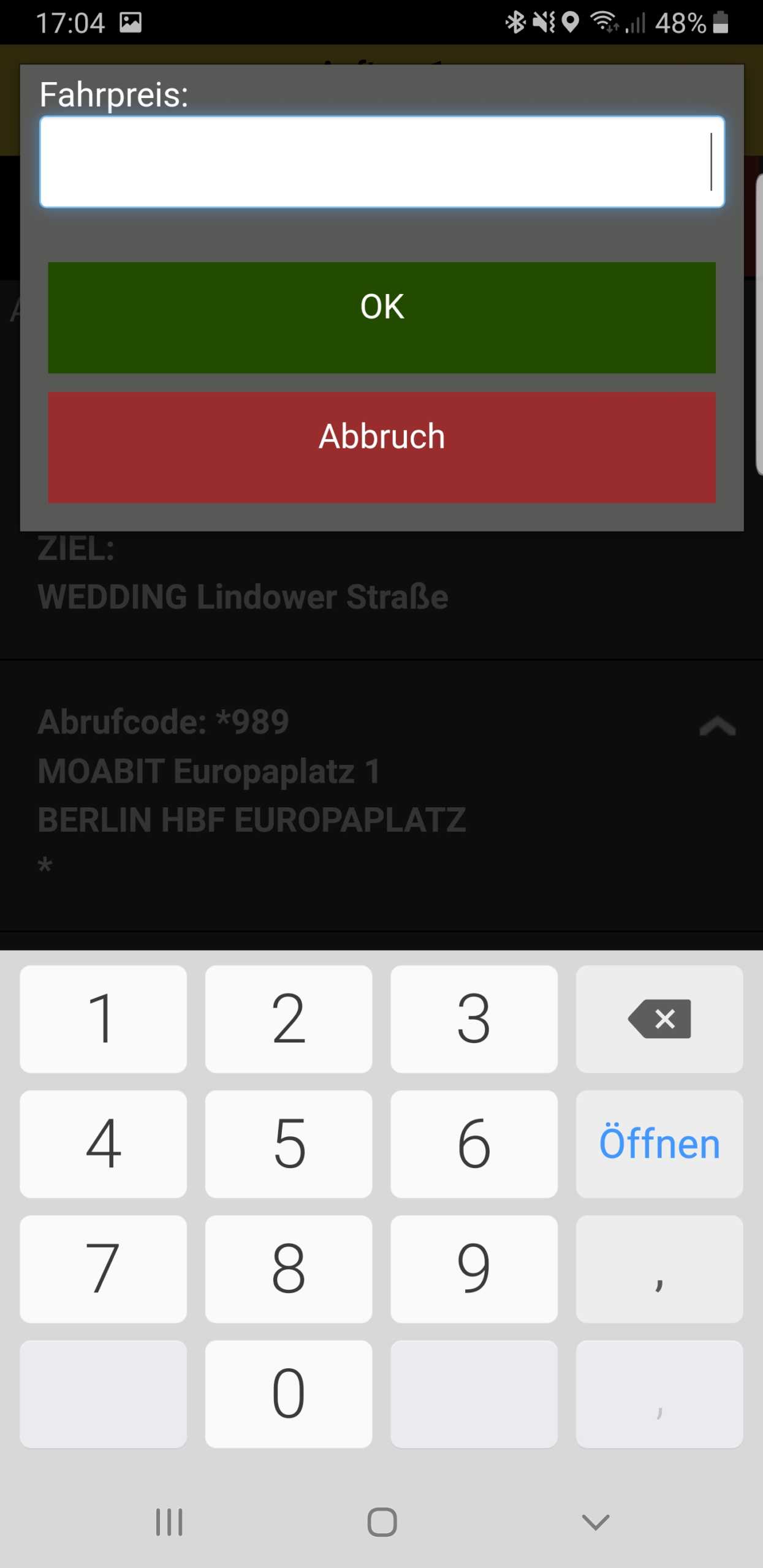Tap the backspace key
The height and width of the screenshot is (1568, 763).
(x=659, y=1019)
